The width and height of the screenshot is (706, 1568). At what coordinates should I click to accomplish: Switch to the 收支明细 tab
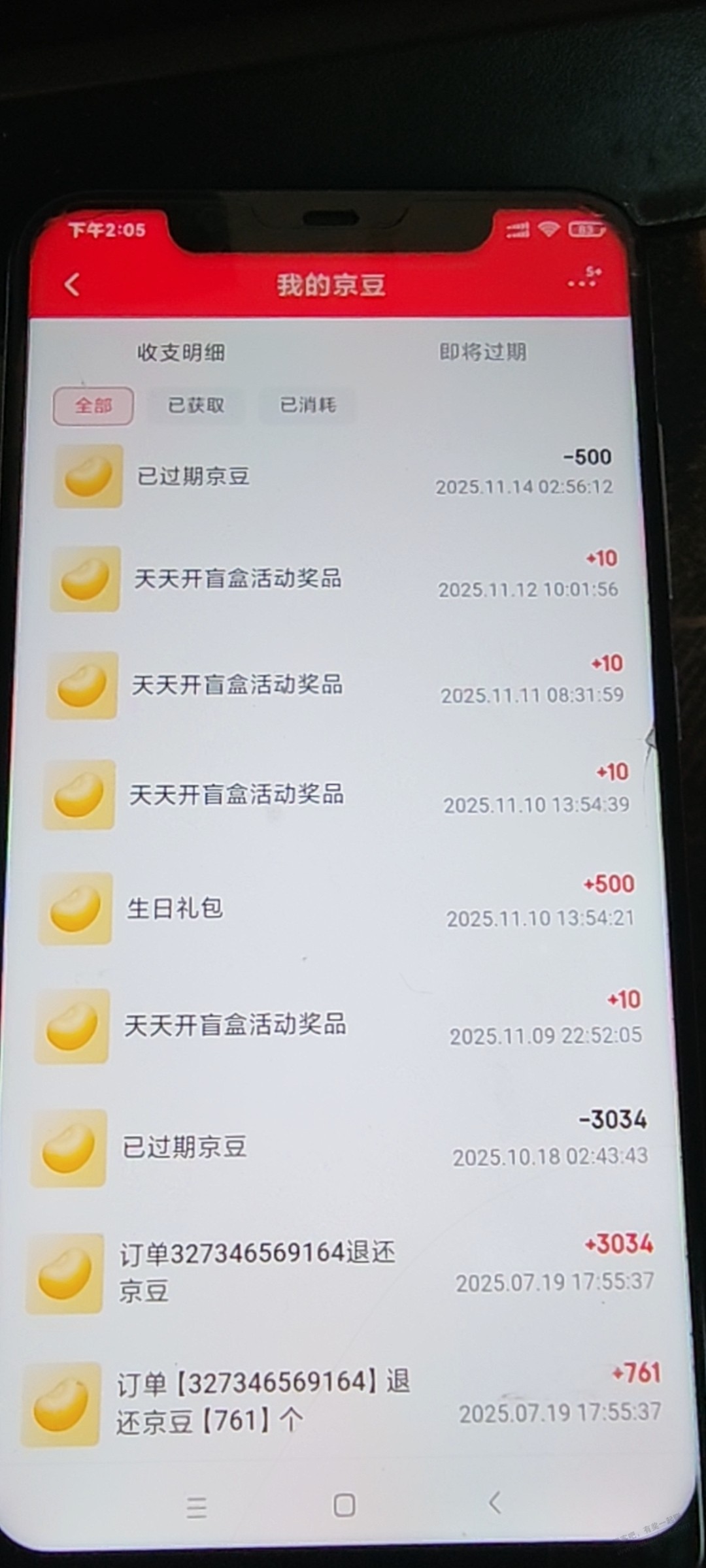point(181,353)
